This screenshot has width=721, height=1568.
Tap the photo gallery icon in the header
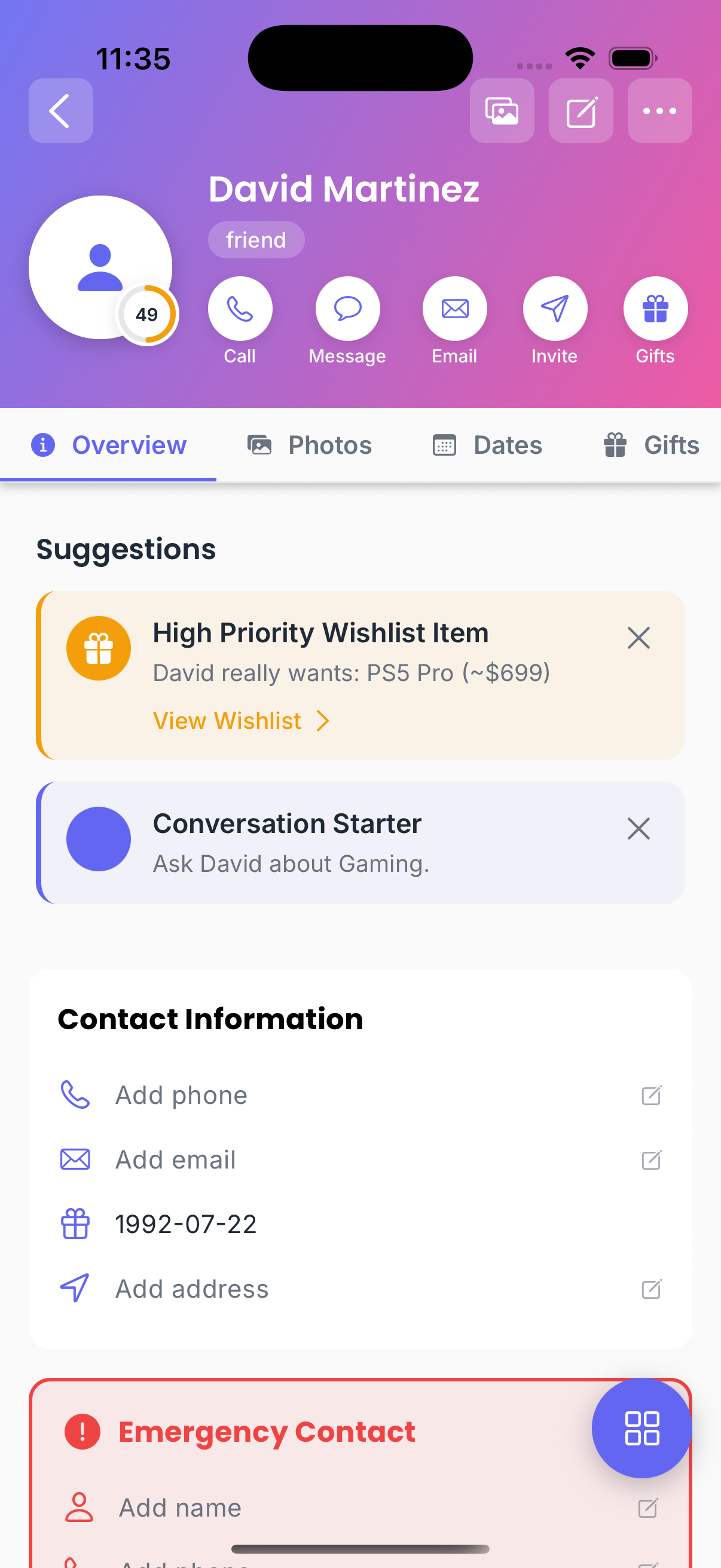[502, 111]
